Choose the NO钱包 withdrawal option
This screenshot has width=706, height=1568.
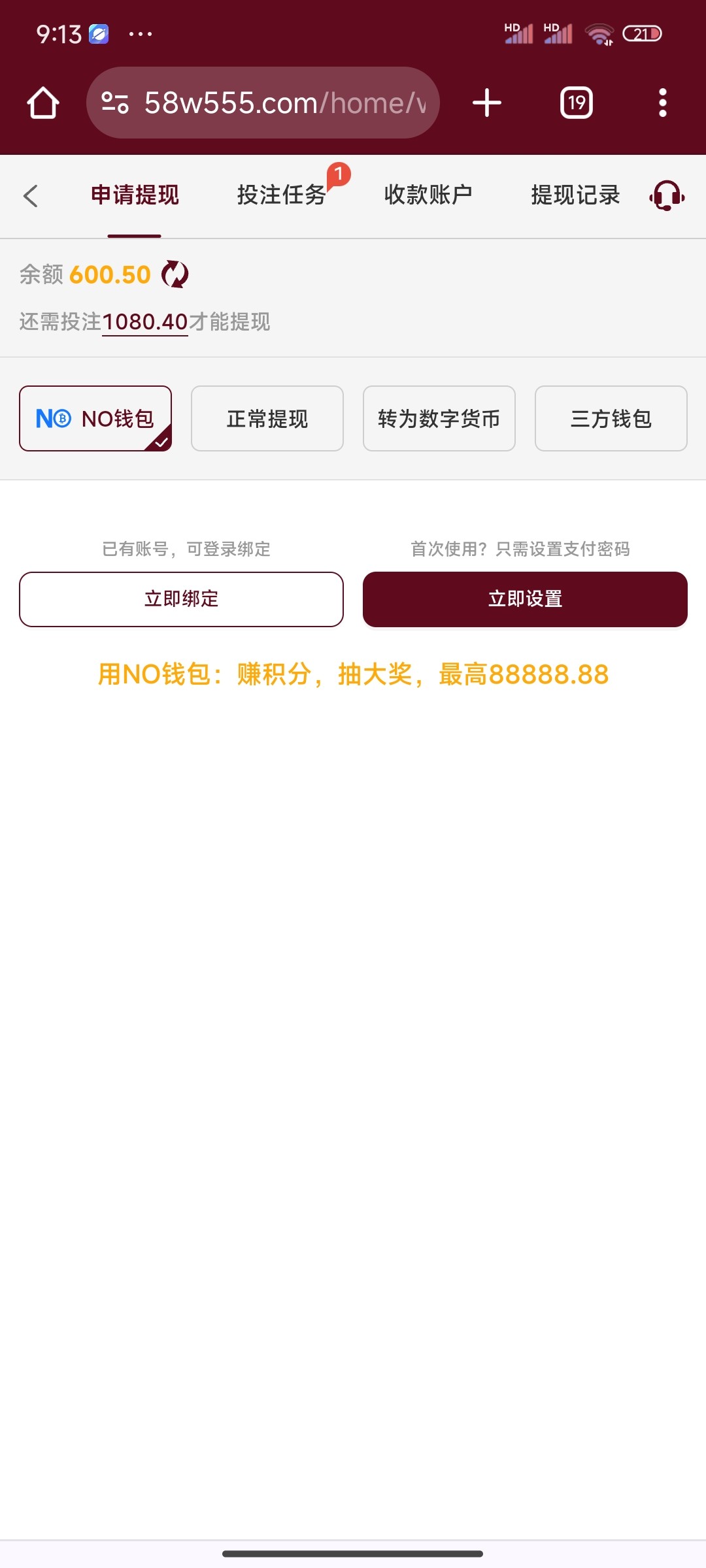(x=95, y=418)
